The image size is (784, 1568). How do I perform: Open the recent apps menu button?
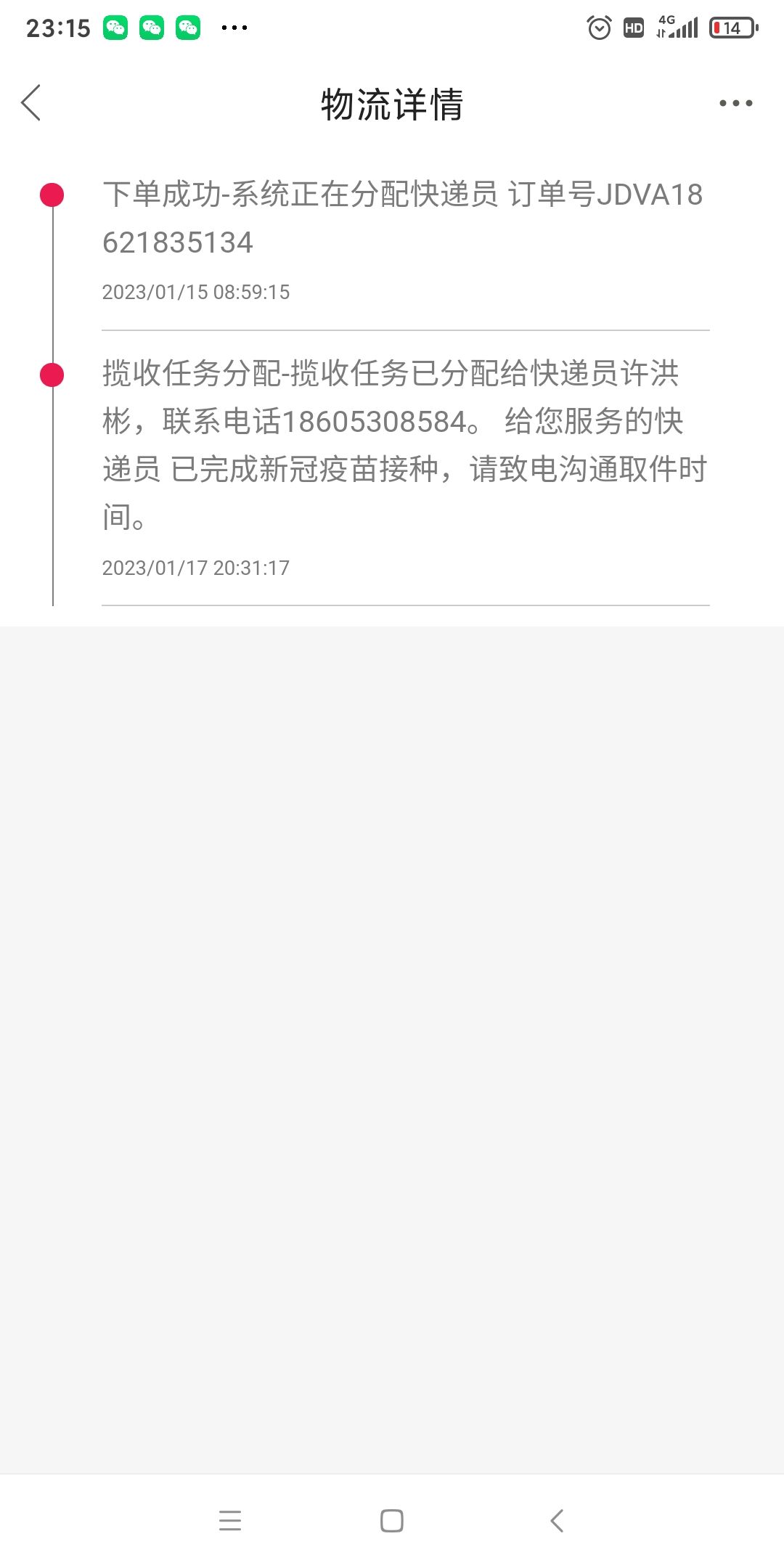(x=230, y=1521)
